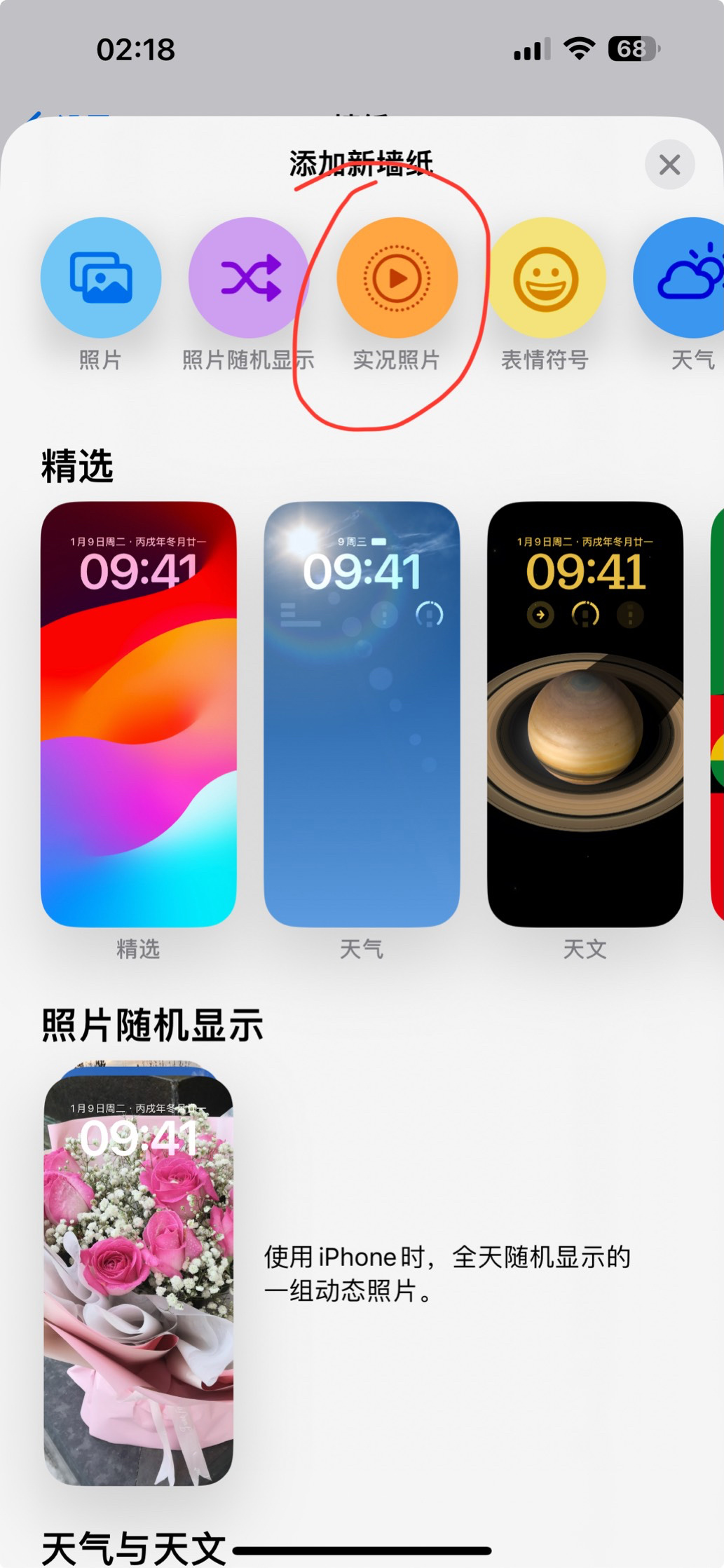Screen dimensions: 724x1568
Task: Open 实况照片 wallpaper option
Action: tap(397, 278)
